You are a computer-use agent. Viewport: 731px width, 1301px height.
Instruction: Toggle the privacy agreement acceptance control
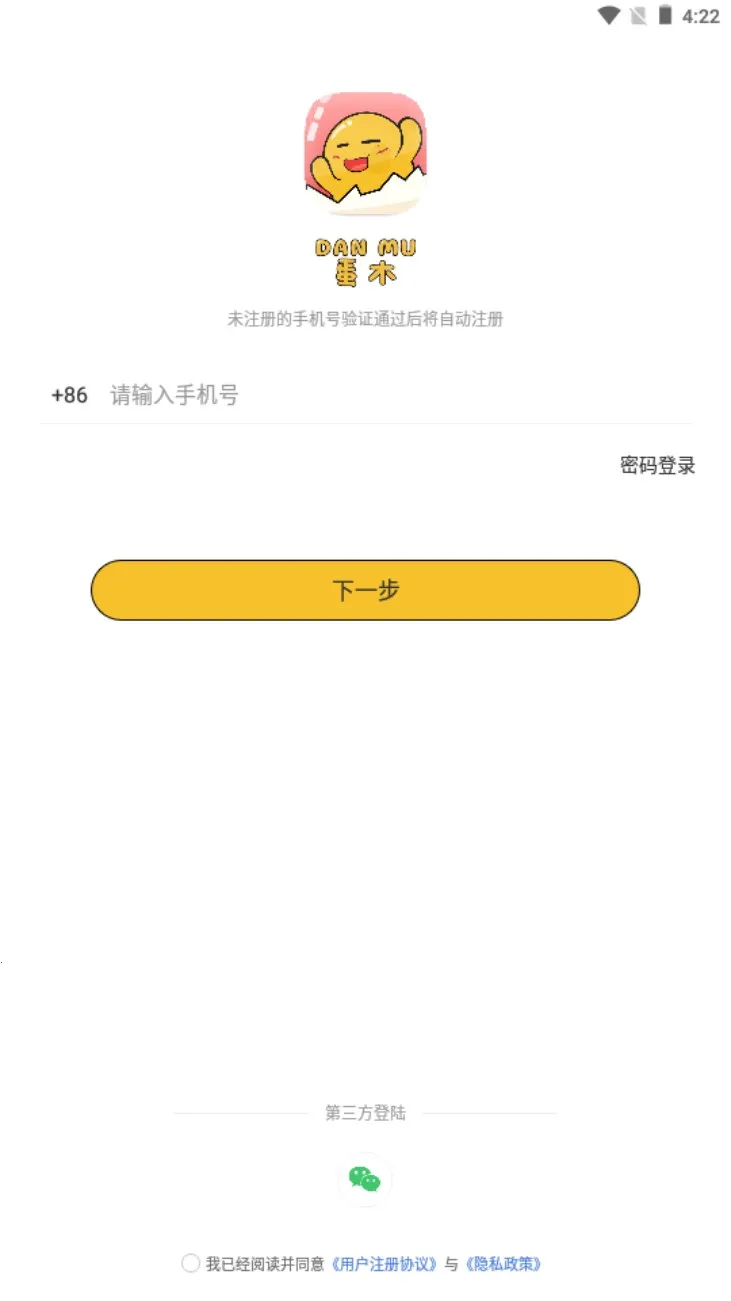(190, 1263)
